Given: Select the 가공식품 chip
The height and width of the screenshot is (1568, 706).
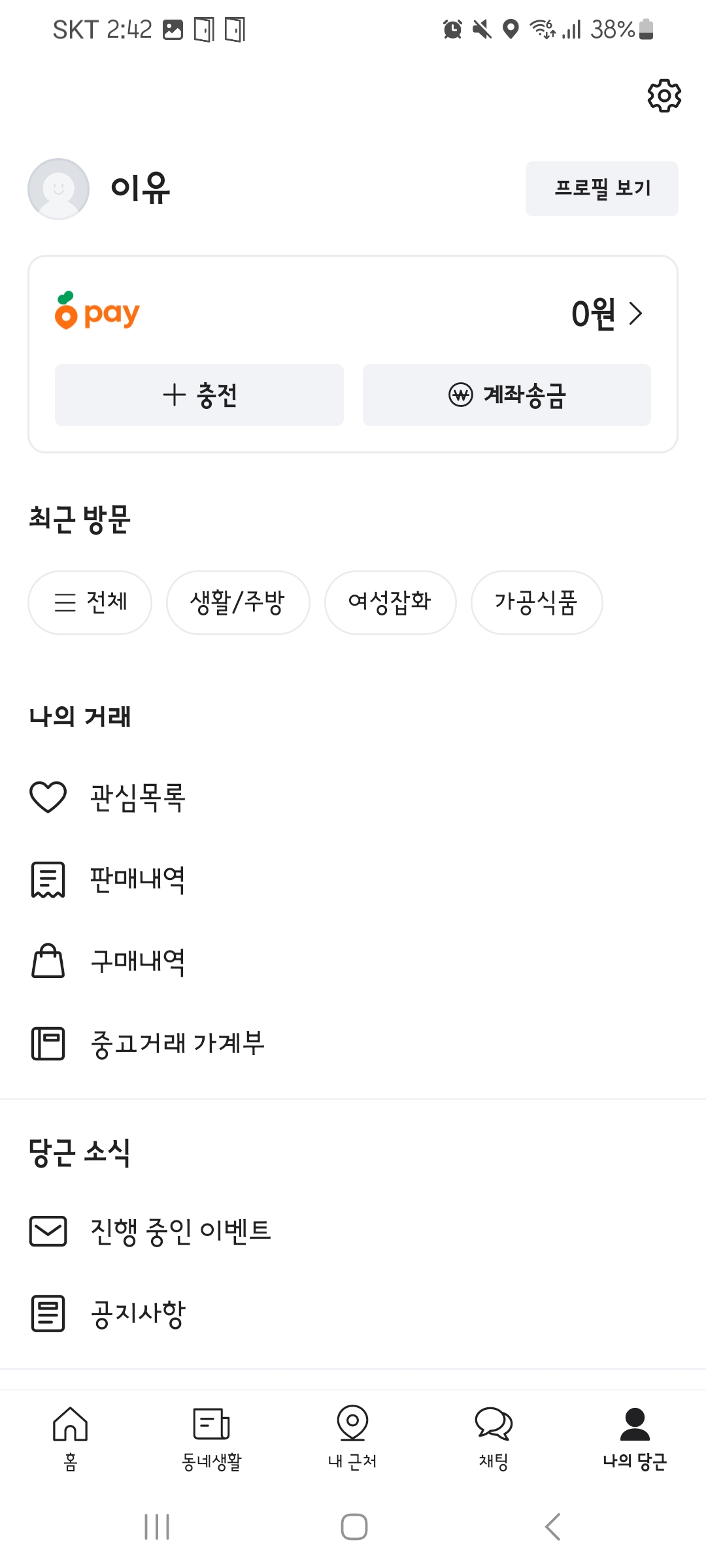Looking at the screenshot, I should (536, 602).
